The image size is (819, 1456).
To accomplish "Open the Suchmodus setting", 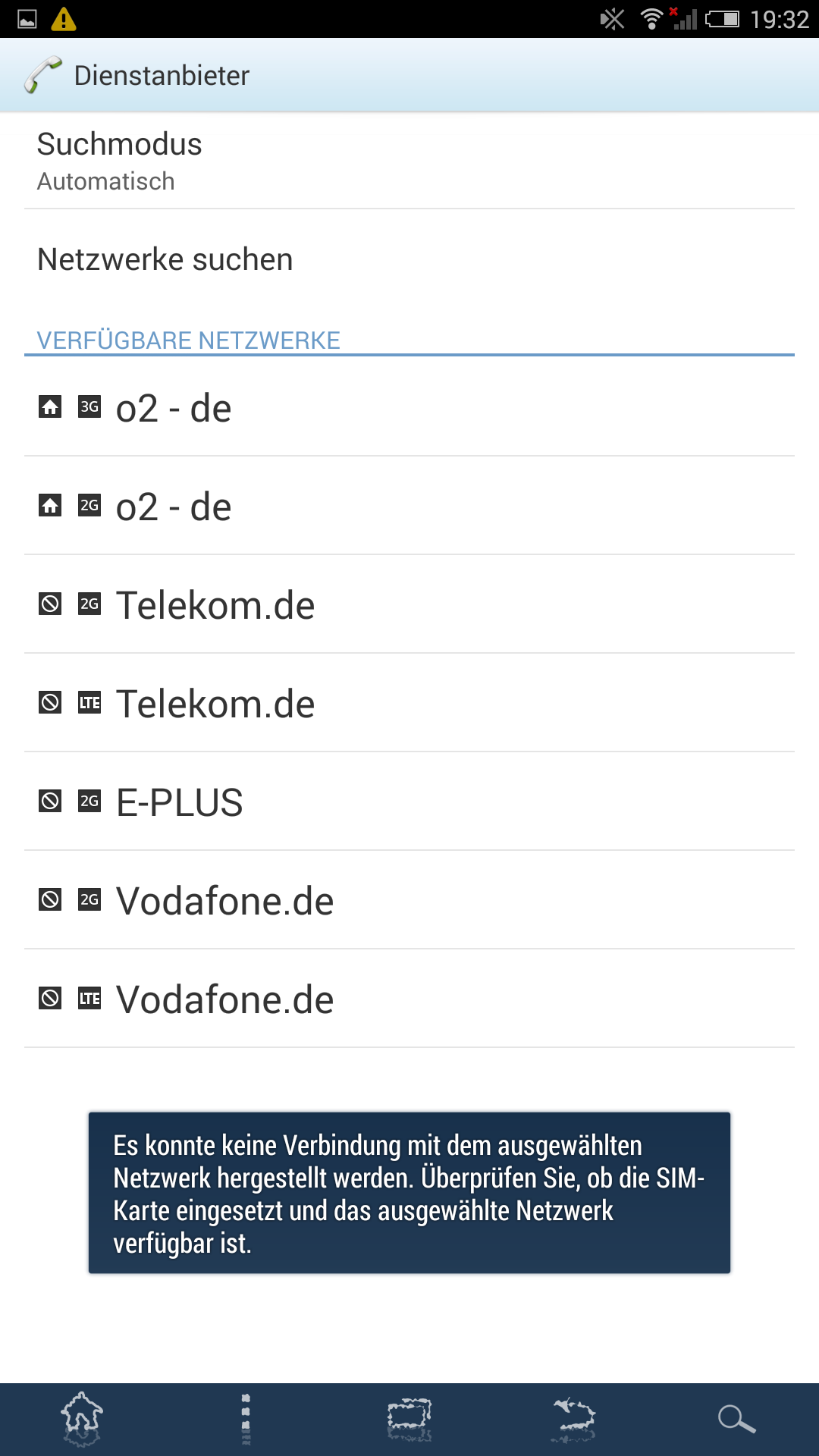I will pos(409,161).
